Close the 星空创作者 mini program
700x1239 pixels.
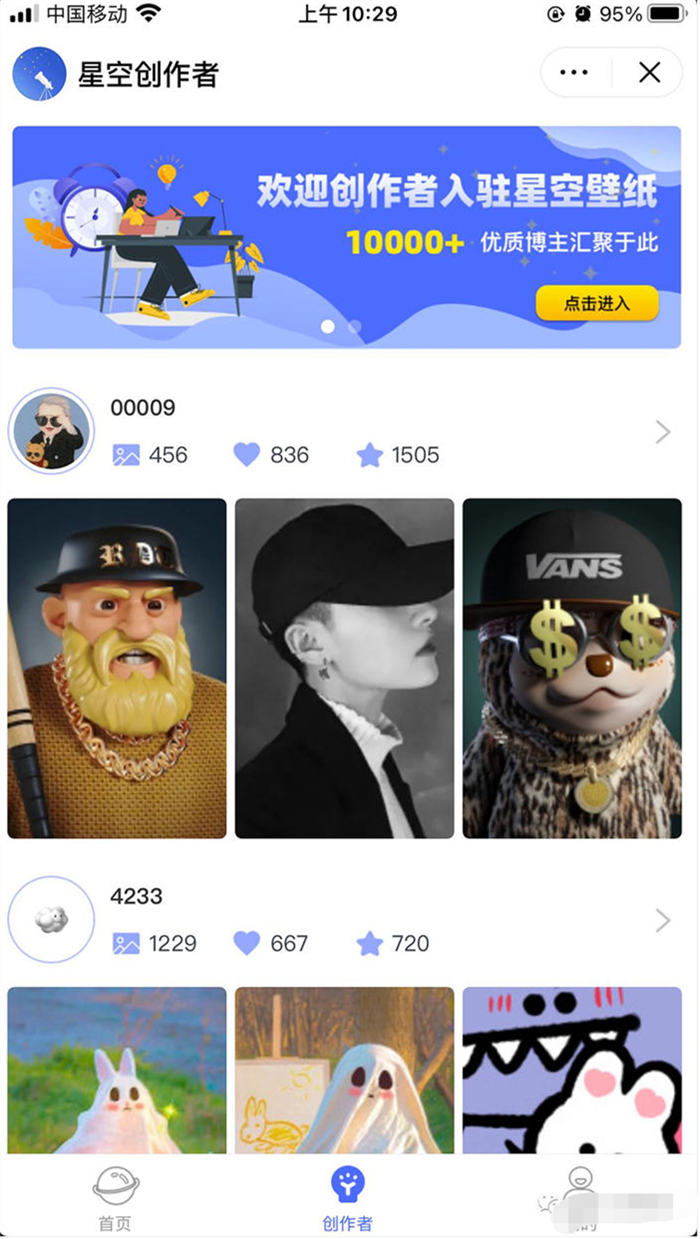pos(649,72)
